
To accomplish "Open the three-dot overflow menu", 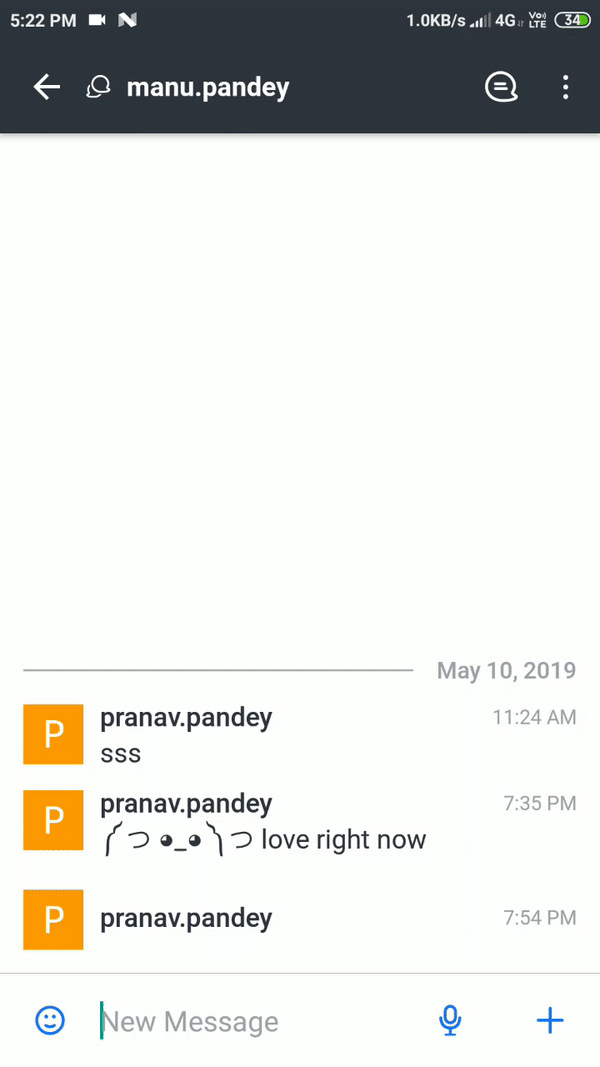I will coord(565,87).
